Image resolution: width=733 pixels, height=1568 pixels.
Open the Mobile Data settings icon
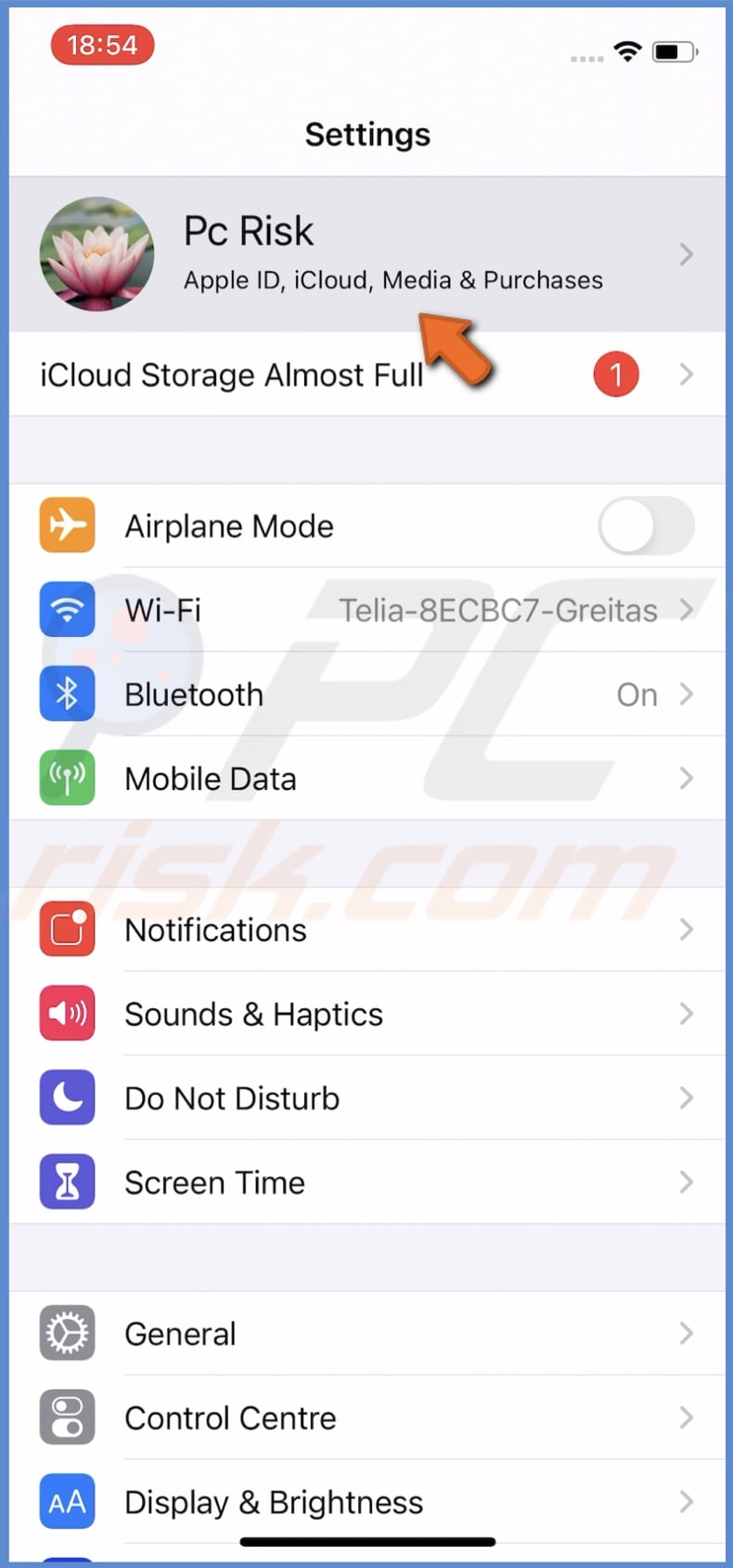[x=66, y=778]
